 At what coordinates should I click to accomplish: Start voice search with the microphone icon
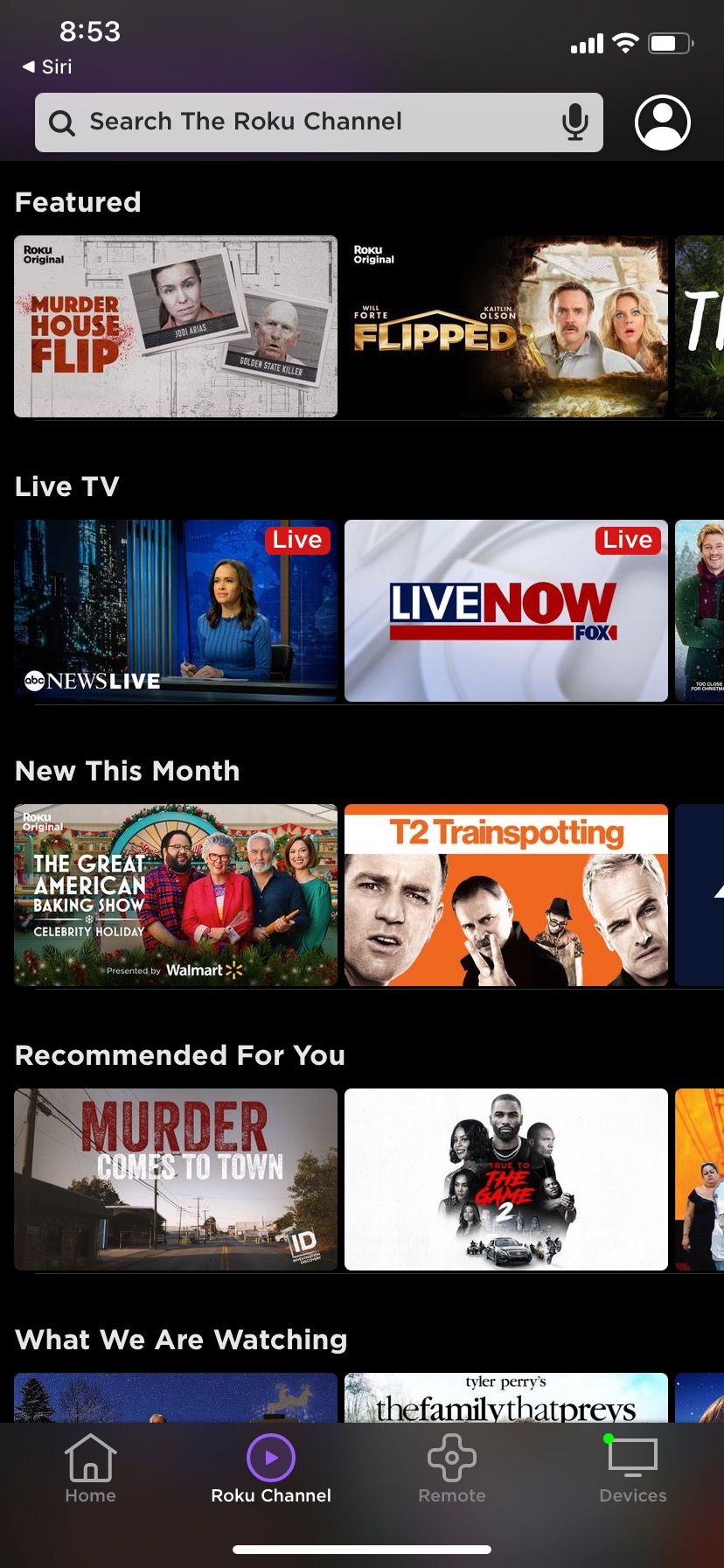point(574,122)
